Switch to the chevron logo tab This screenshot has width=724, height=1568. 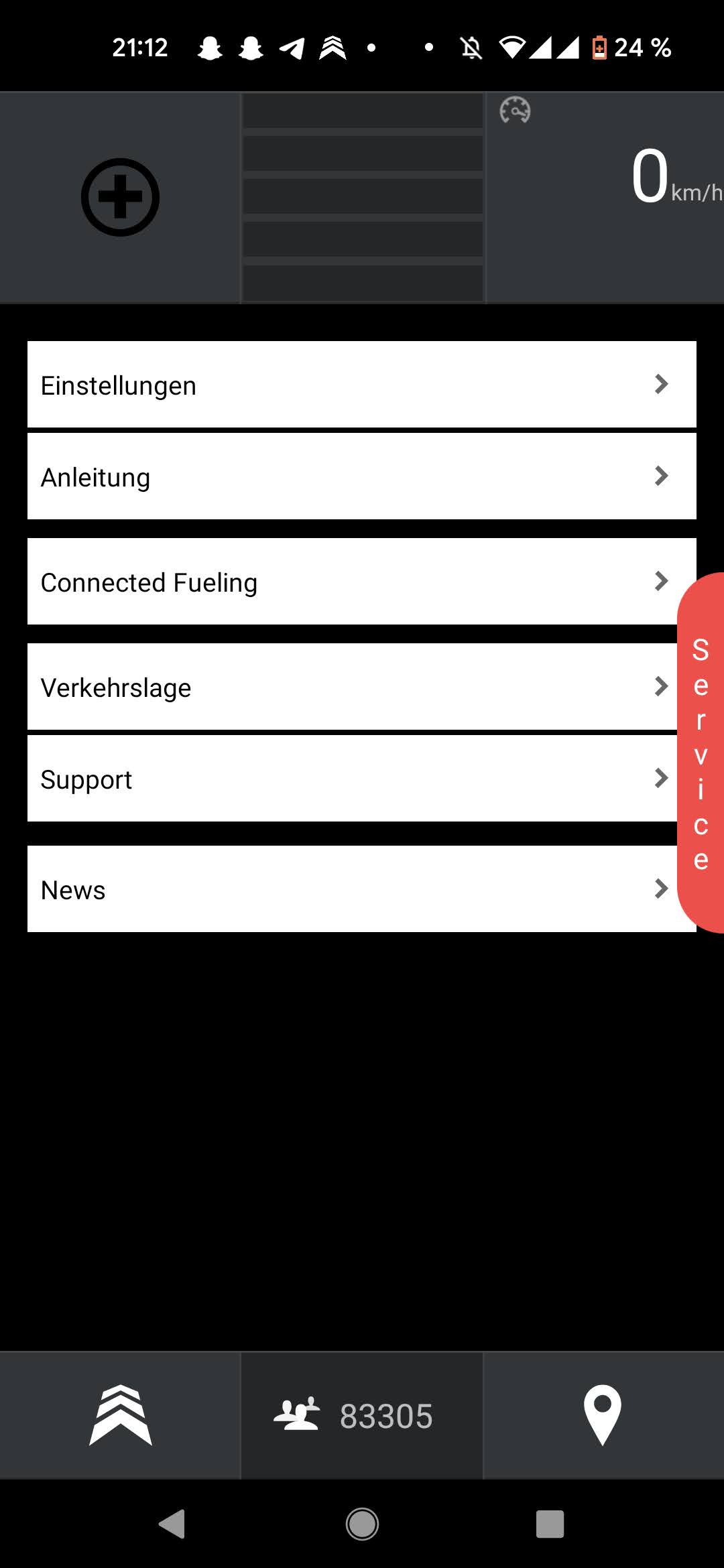(x=120, y=1415)
